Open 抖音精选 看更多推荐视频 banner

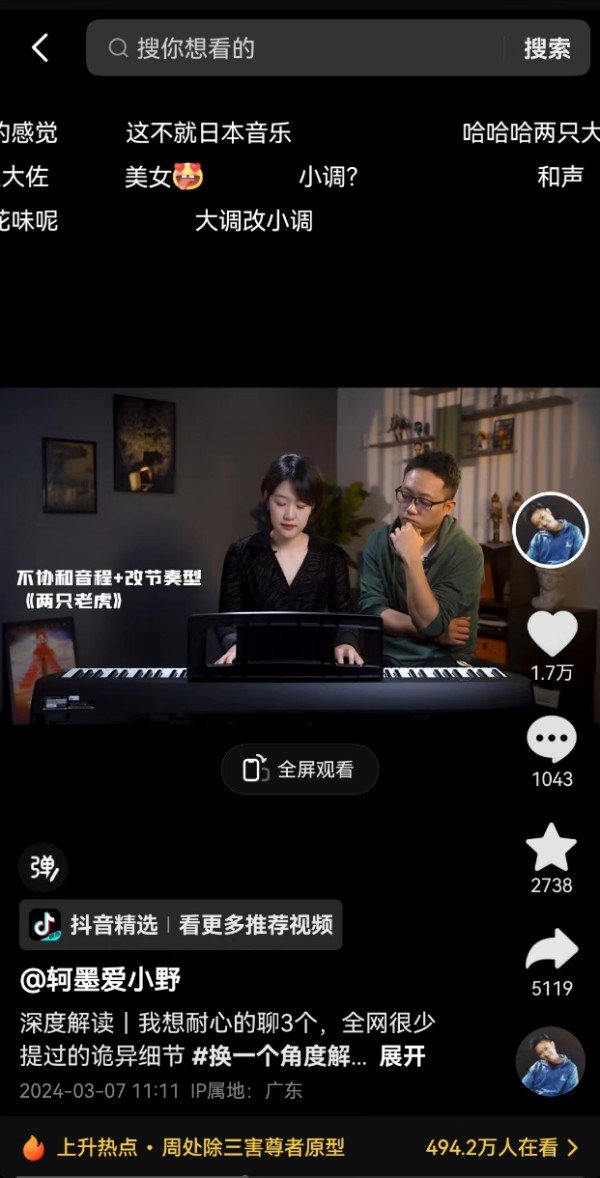[x=181, y=925]
